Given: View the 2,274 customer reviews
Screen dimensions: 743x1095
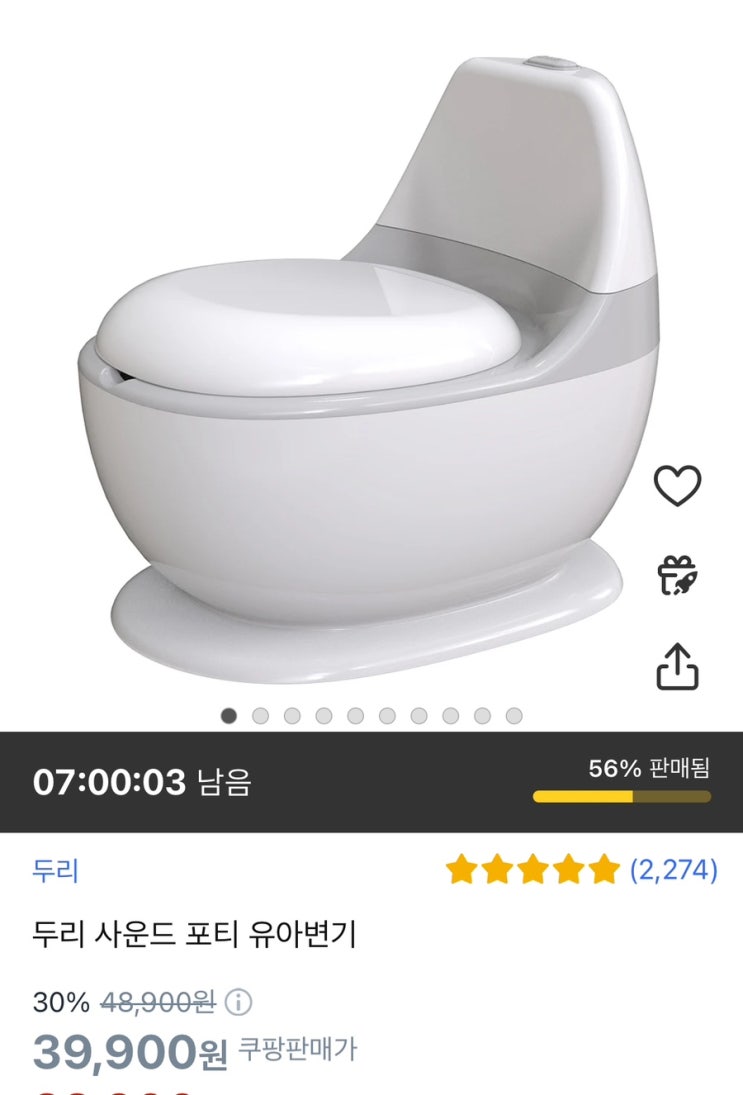Looking at the screenshot, I should pyautogui.click(x=673, y=870).
